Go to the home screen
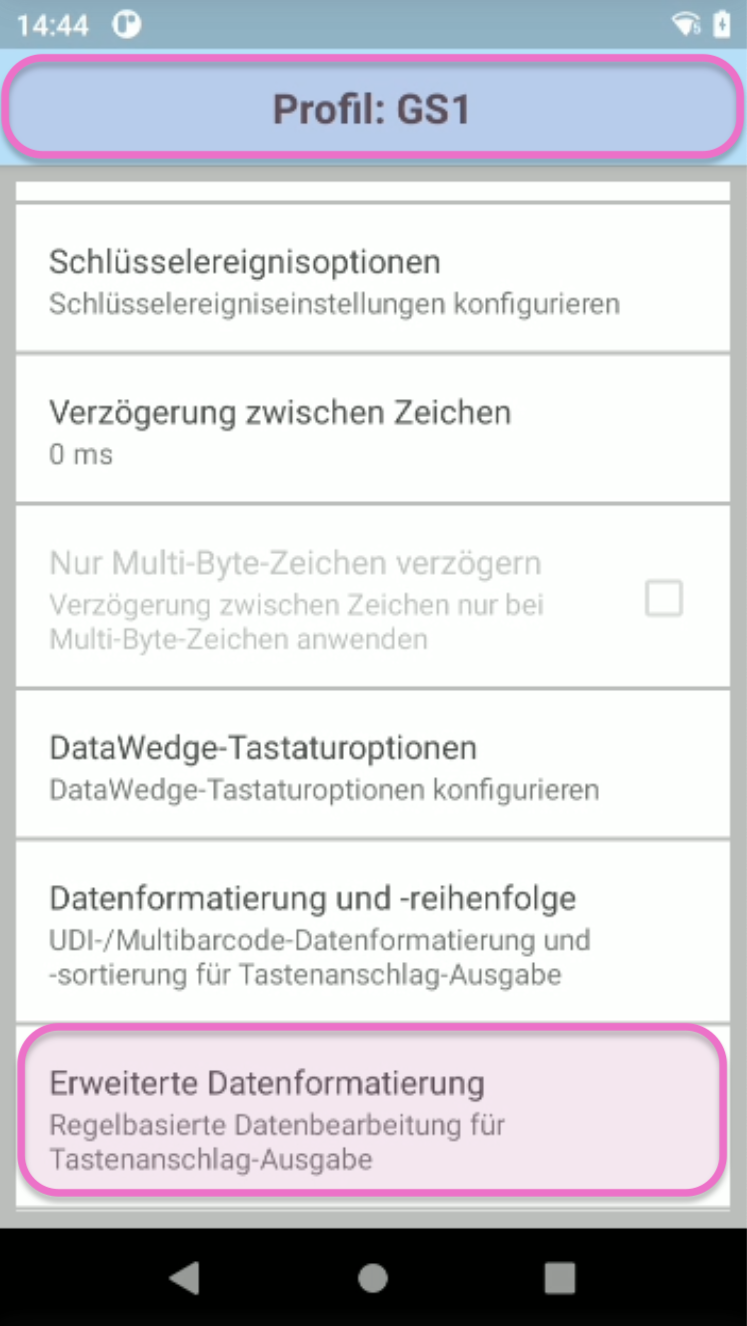 click(373, 1277)
